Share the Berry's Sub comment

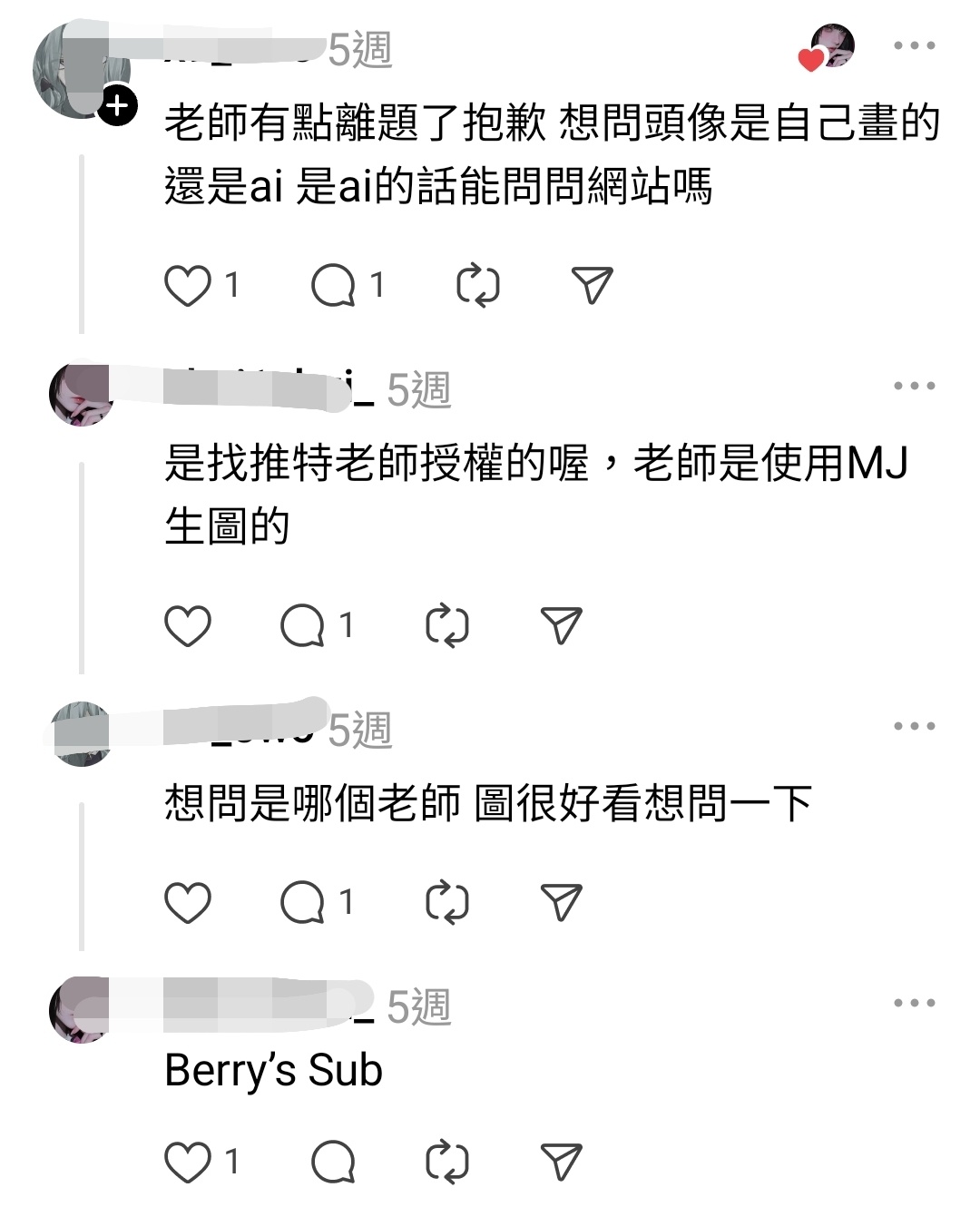(562, 1163)
